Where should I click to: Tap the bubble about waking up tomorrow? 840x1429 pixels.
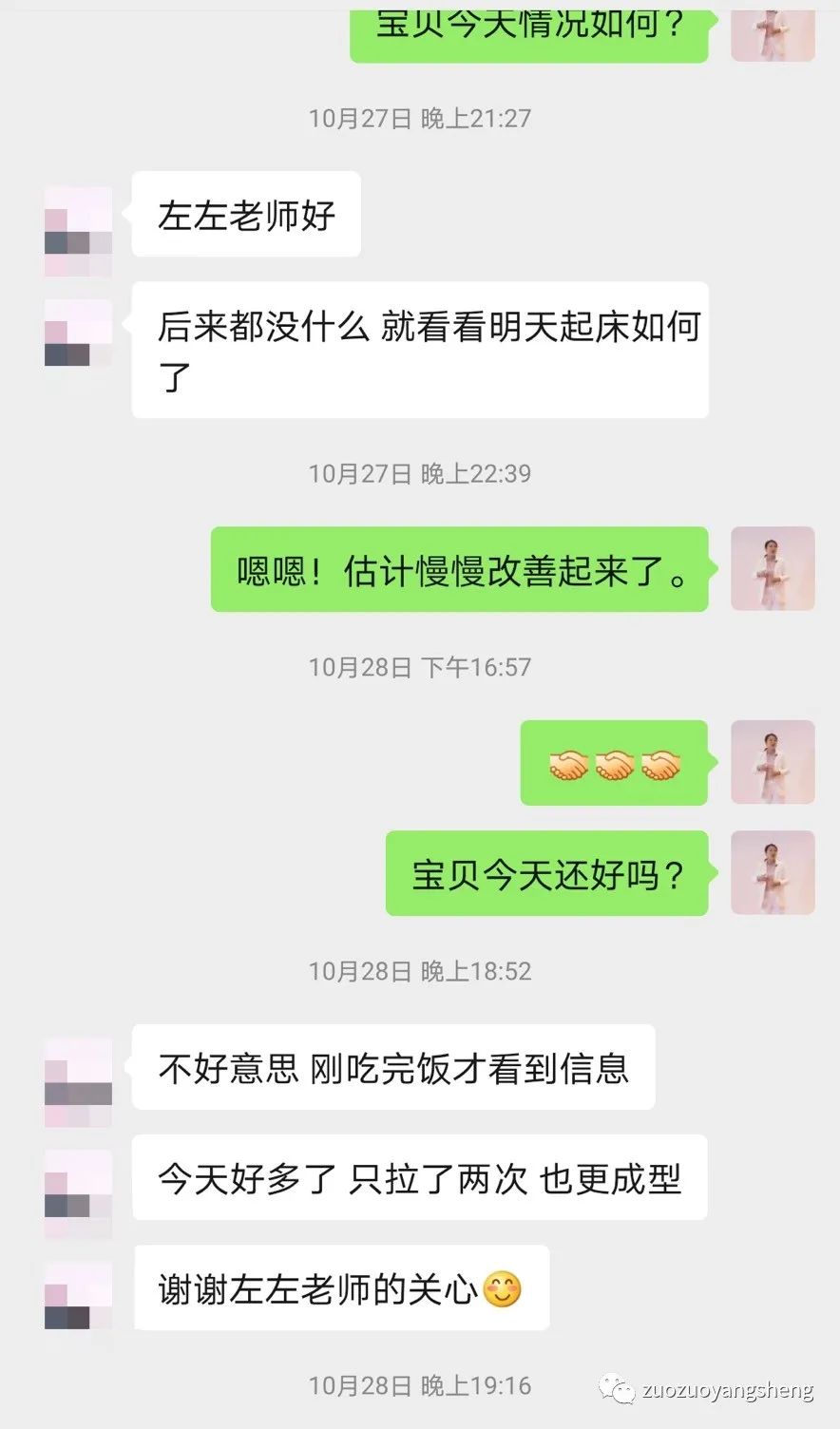(420, 349)
